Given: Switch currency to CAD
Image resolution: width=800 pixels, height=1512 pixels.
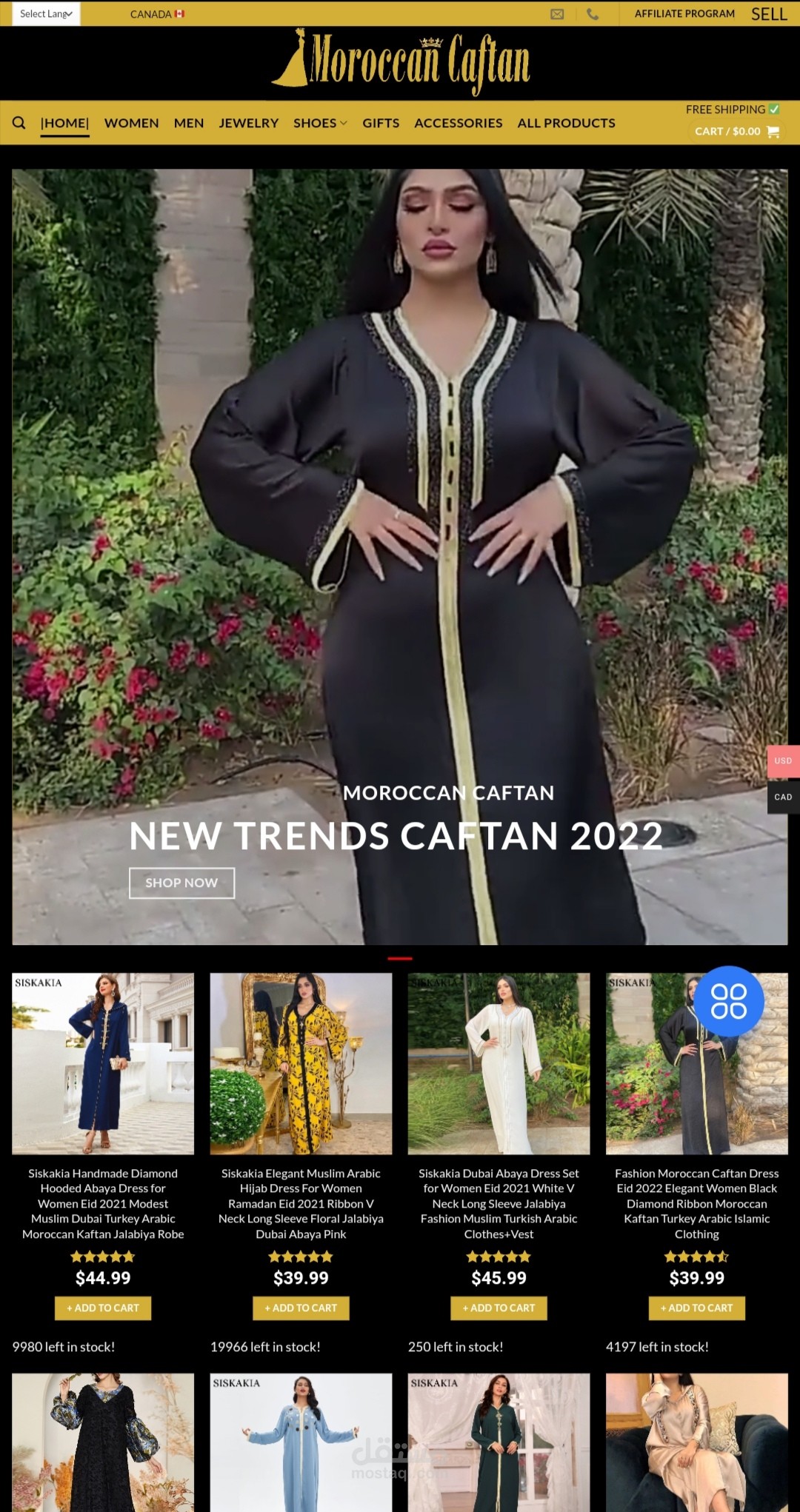Looking at the screenshot, I should [x=783, y=797].
